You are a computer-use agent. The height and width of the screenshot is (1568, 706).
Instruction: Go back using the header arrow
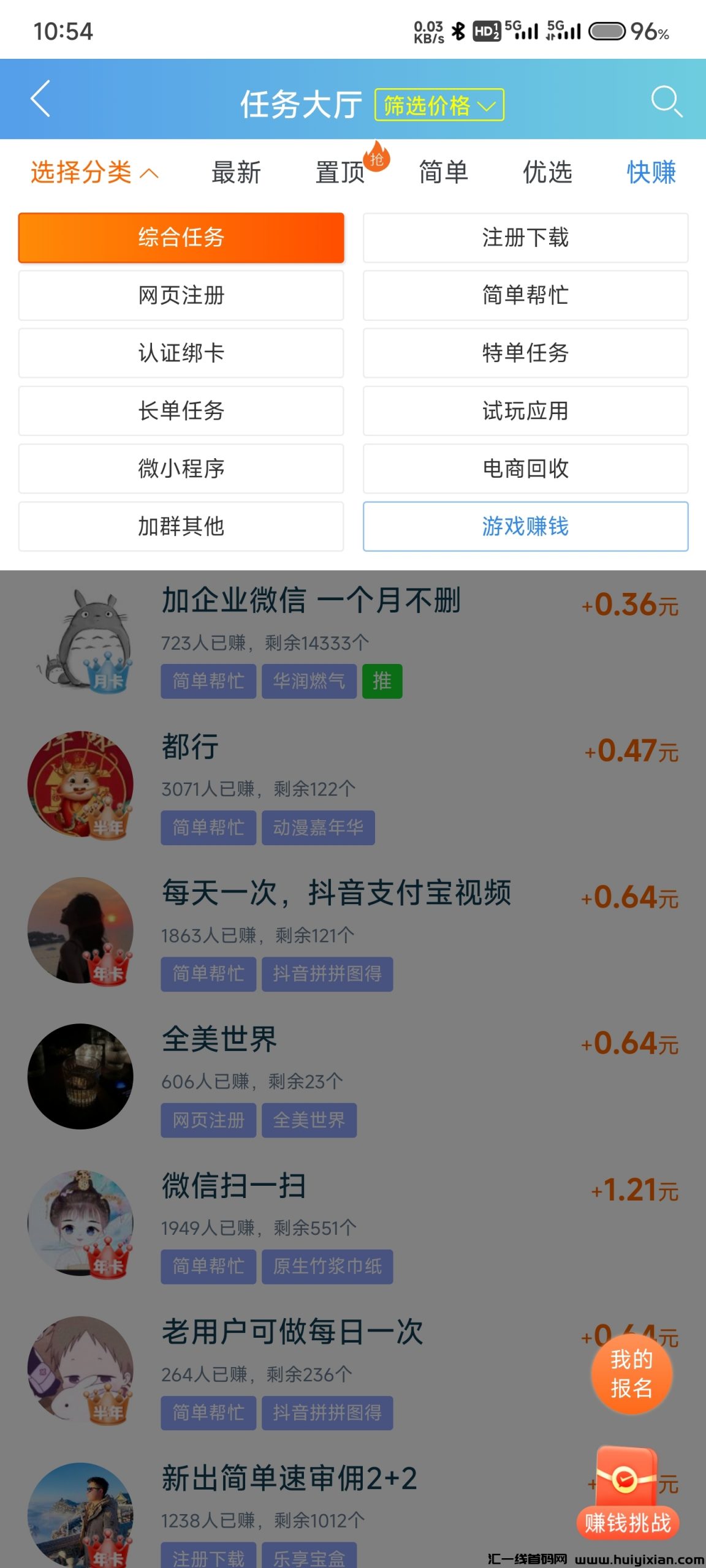[40, 99]
